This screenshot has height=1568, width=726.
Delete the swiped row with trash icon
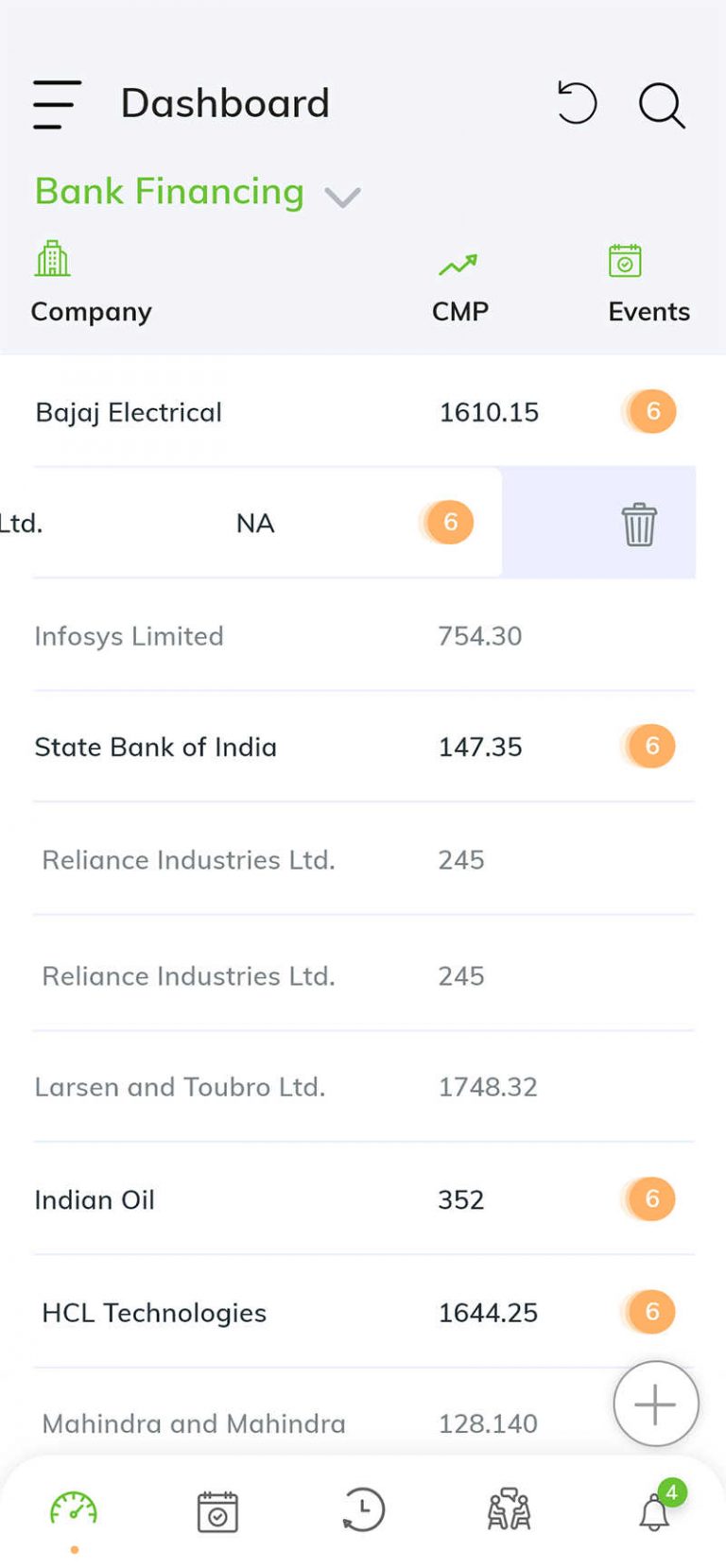coord(639,524)
